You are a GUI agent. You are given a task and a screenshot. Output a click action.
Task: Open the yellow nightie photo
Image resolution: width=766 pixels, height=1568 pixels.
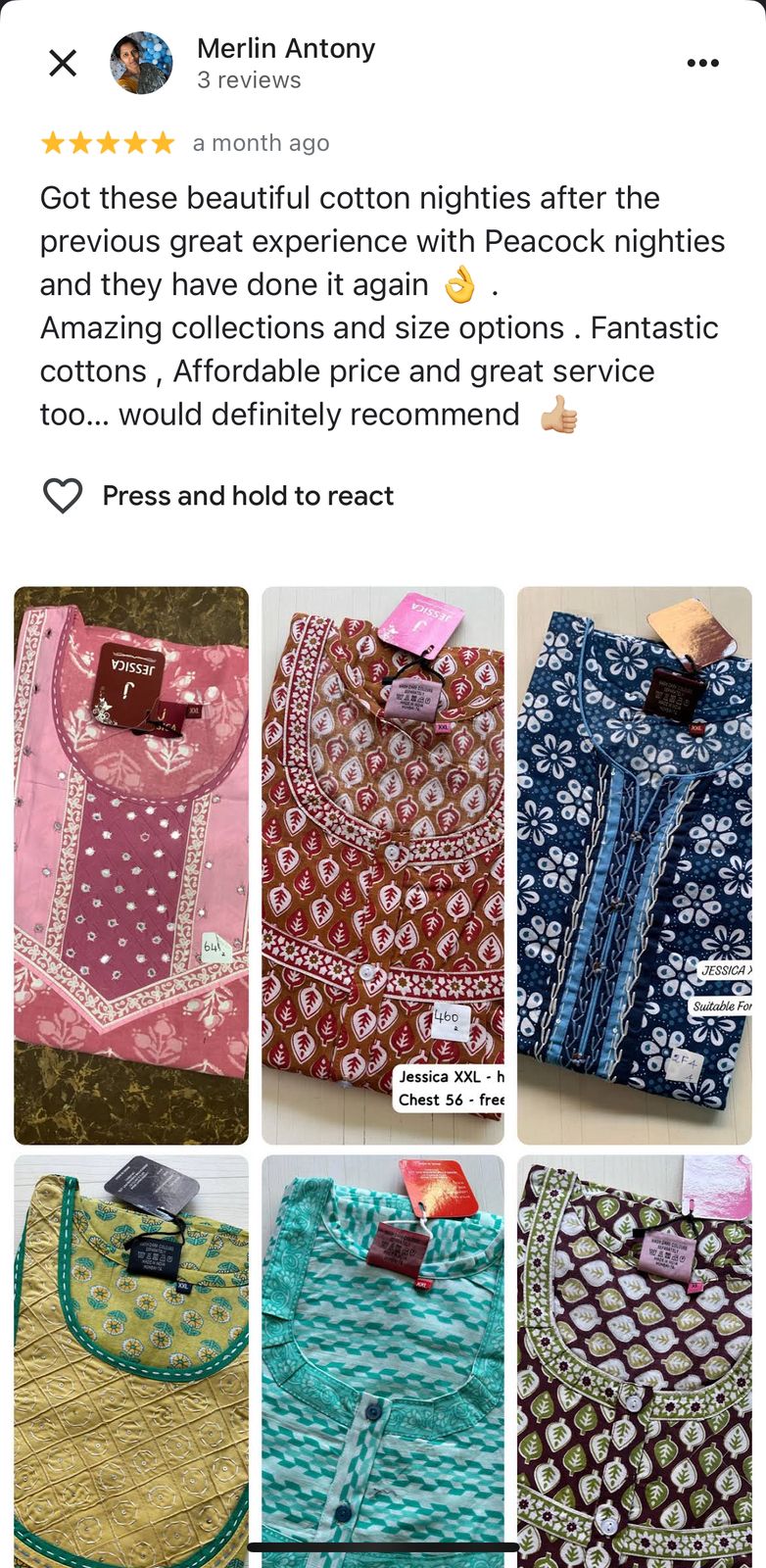point(131,1360)
